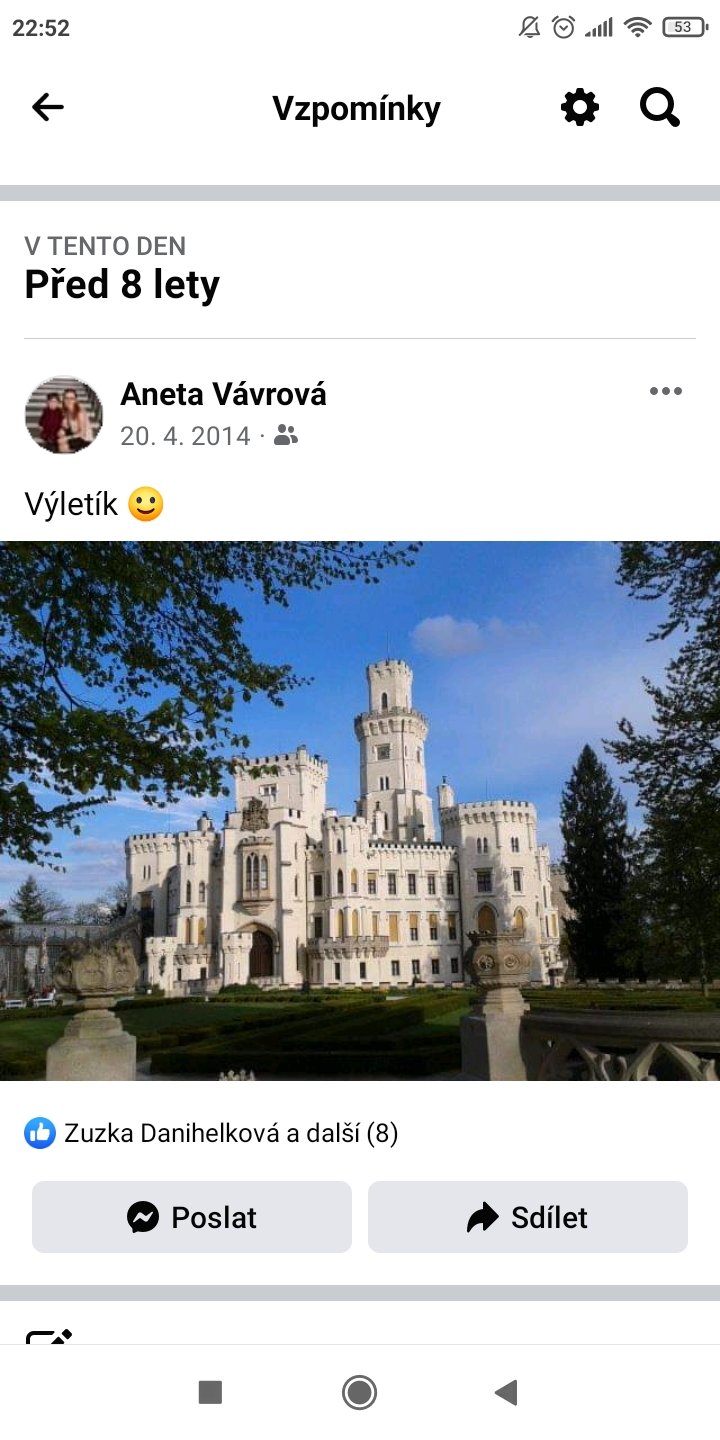Tap Poslat to send in Messenger
720x1440 pixels.
192,1217
